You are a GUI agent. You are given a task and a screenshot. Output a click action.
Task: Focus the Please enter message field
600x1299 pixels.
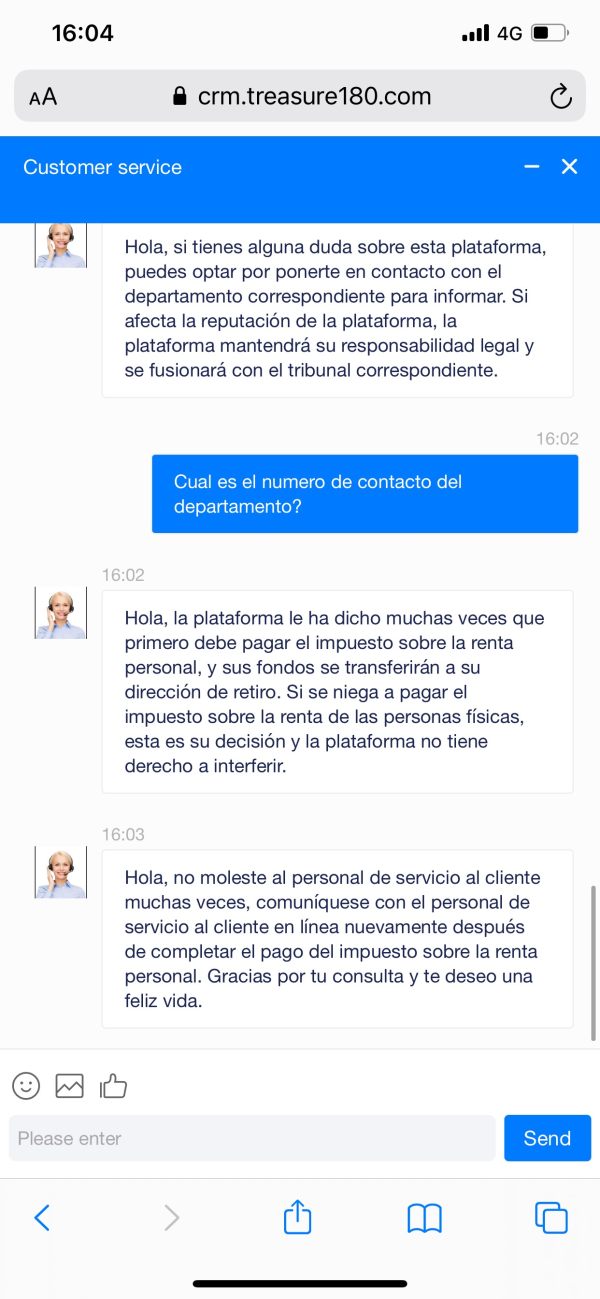[x=252, y=1138]
